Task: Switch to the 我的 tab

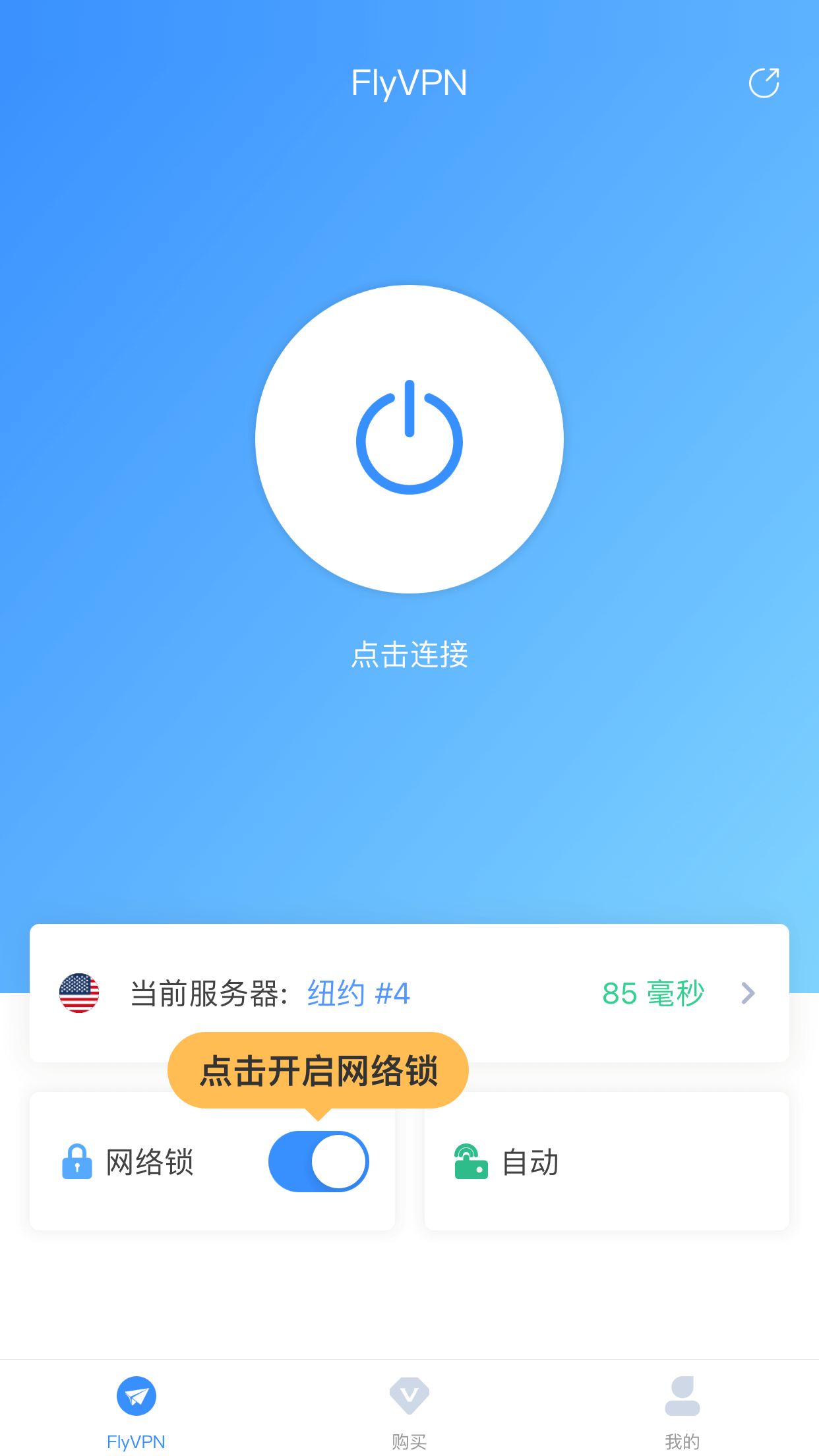Action: pyautogui.click(x=682, y=1411)
